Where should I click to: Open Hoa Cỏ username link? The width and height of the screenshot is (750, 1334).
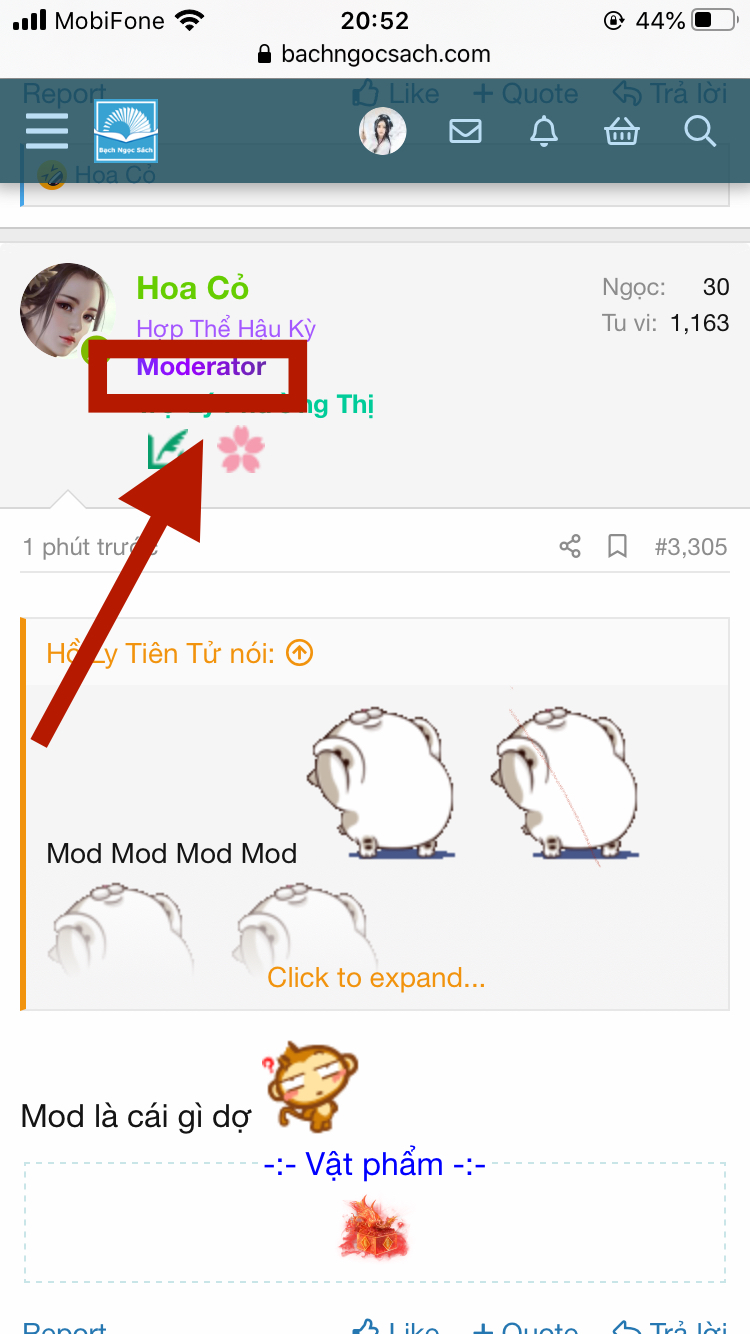(x=192, y=288)
